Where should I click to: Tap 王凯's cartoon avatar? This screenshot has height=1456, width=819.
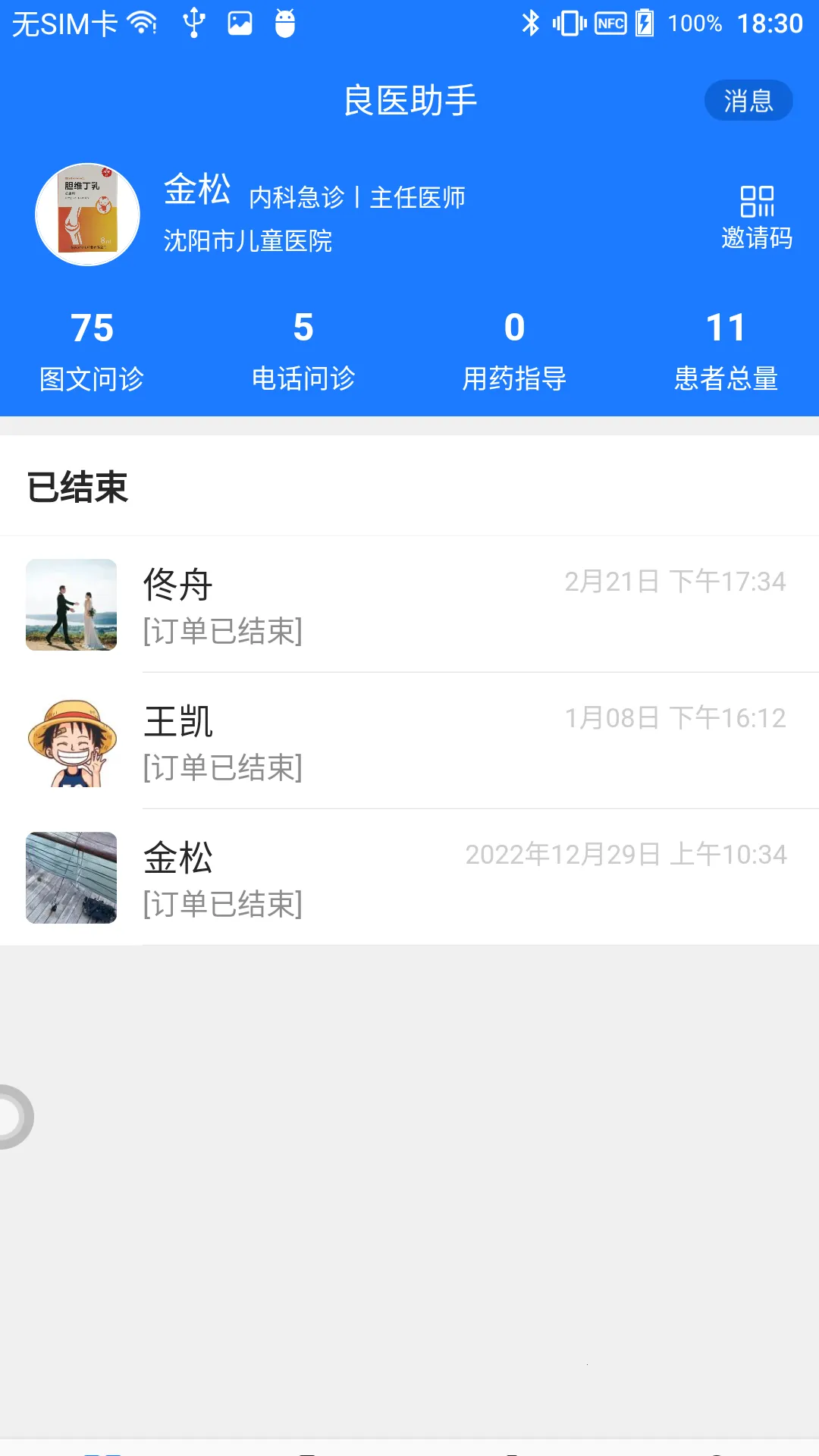(x=71, y=742)
